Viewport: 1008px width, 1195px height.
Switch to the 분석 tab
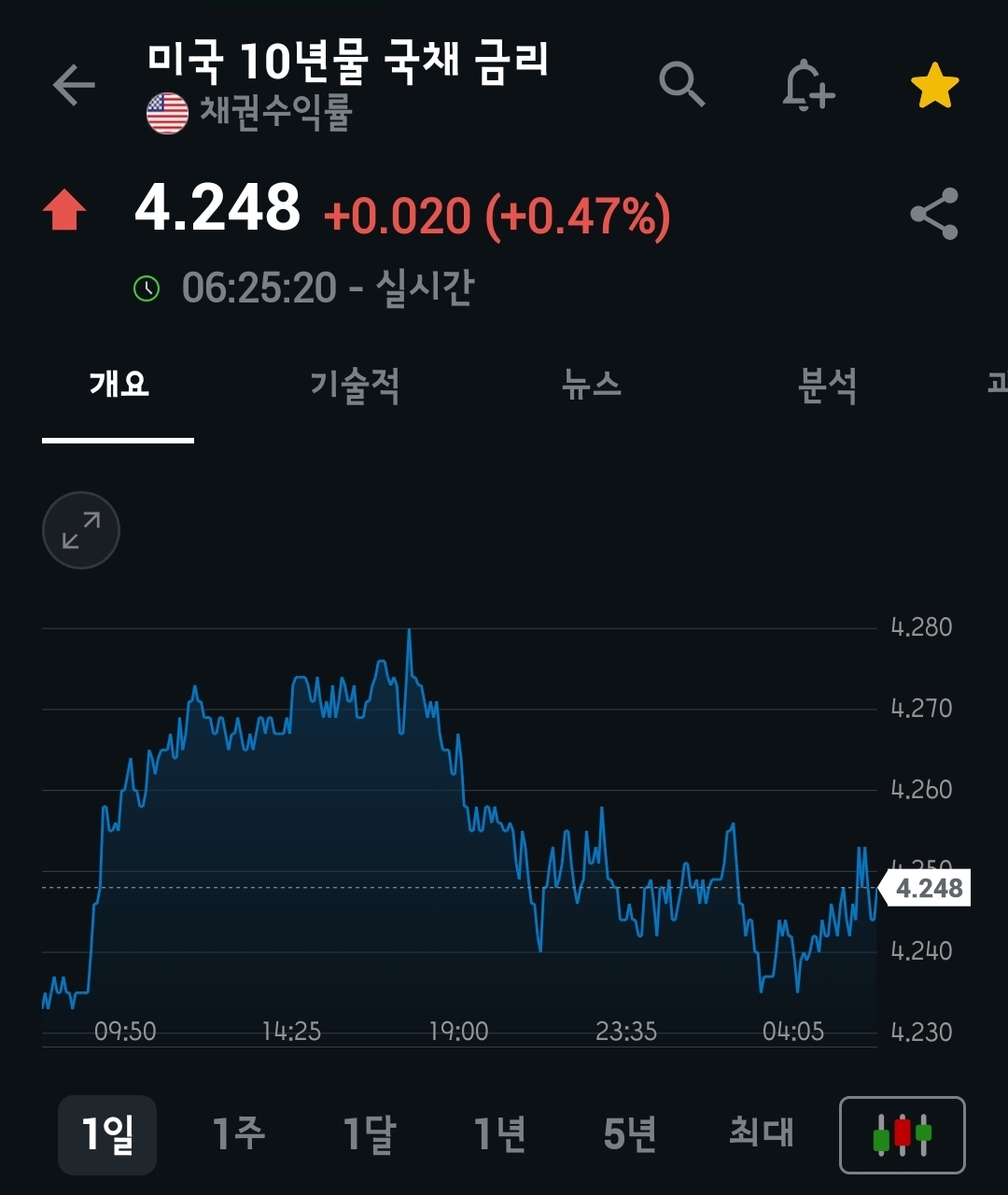tap(828, 385)
